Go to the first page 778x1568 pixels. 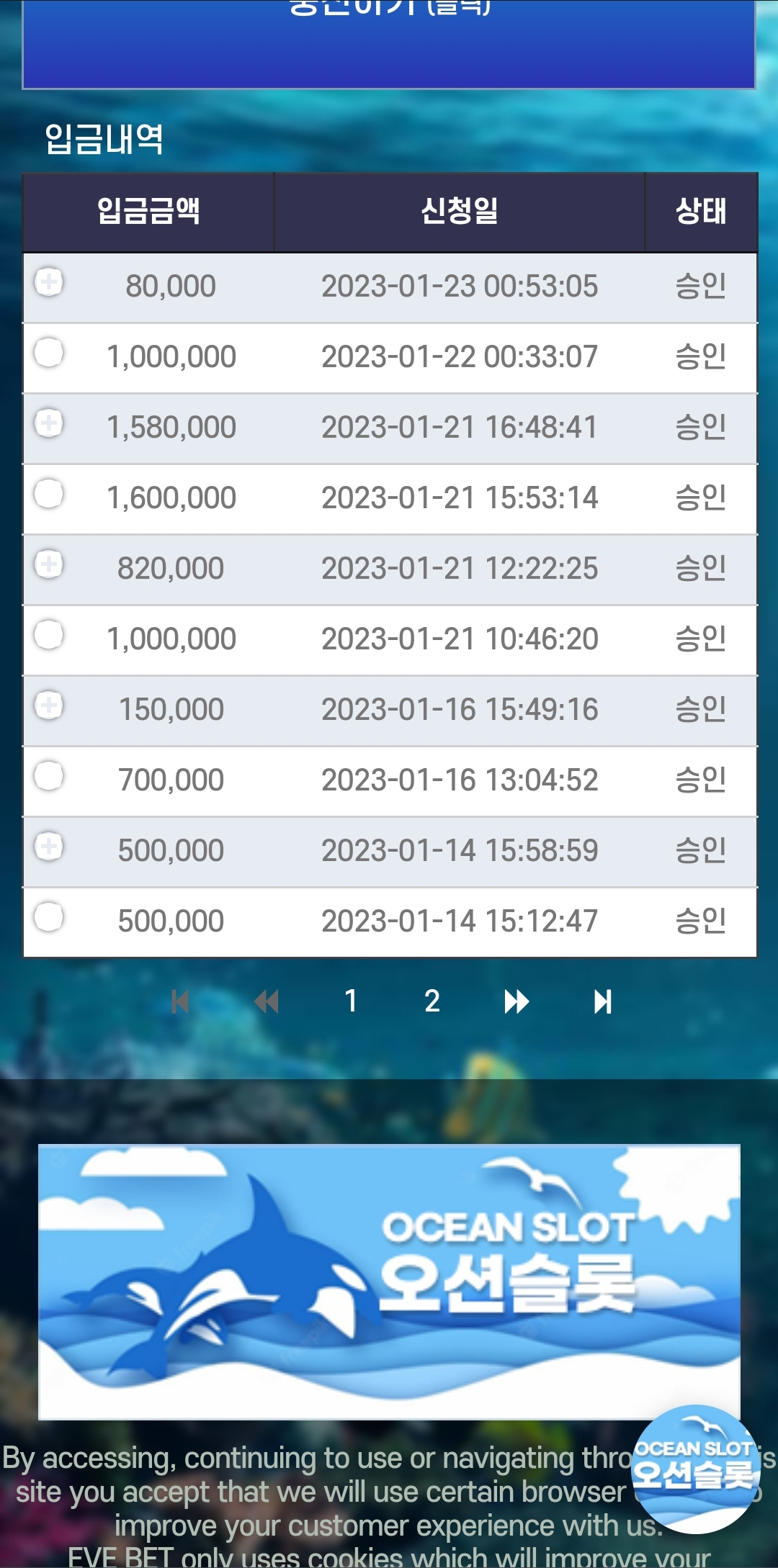(x=180, y=1001)
